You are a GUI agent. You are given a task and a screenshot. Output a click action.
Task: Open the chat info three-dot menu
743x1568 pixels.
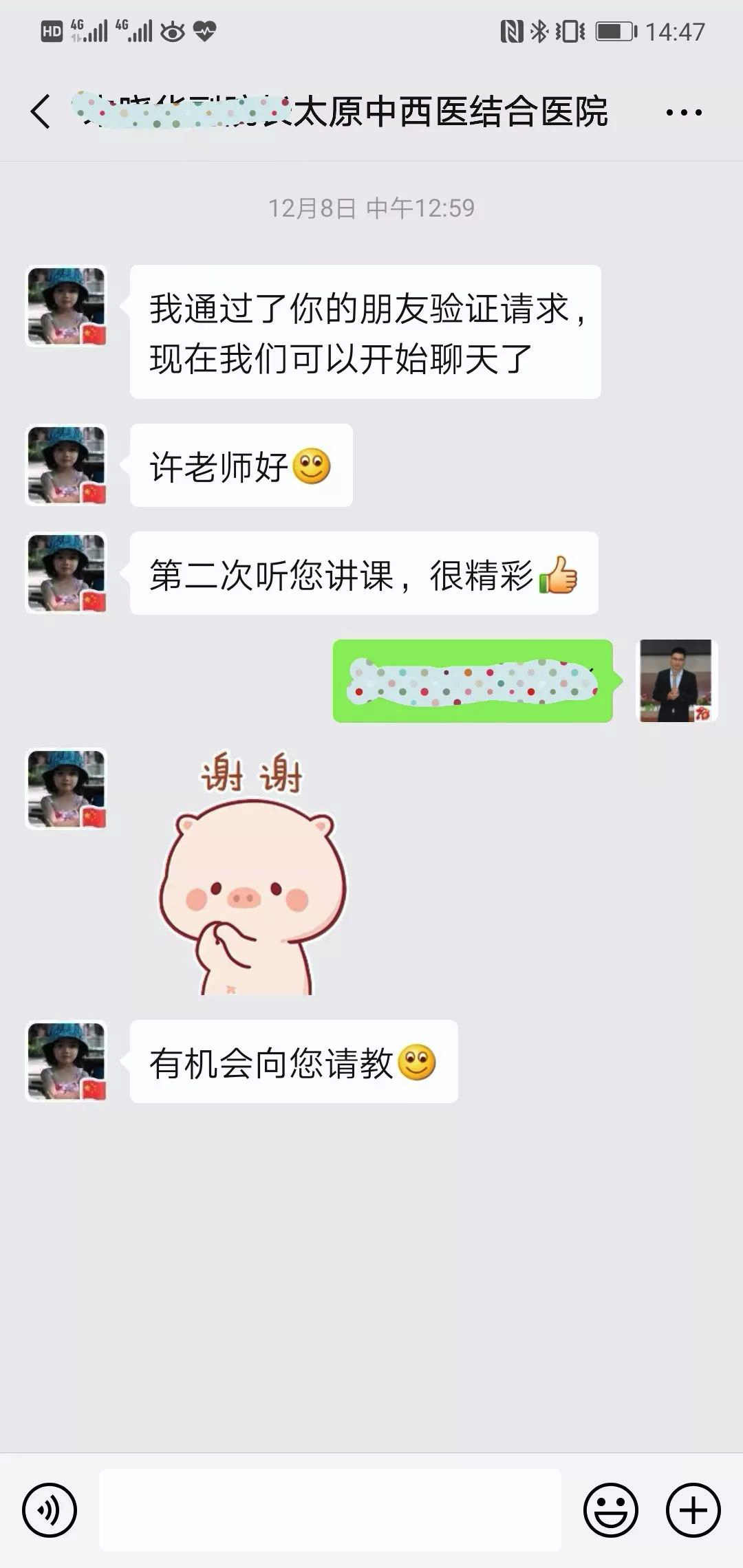684,112
